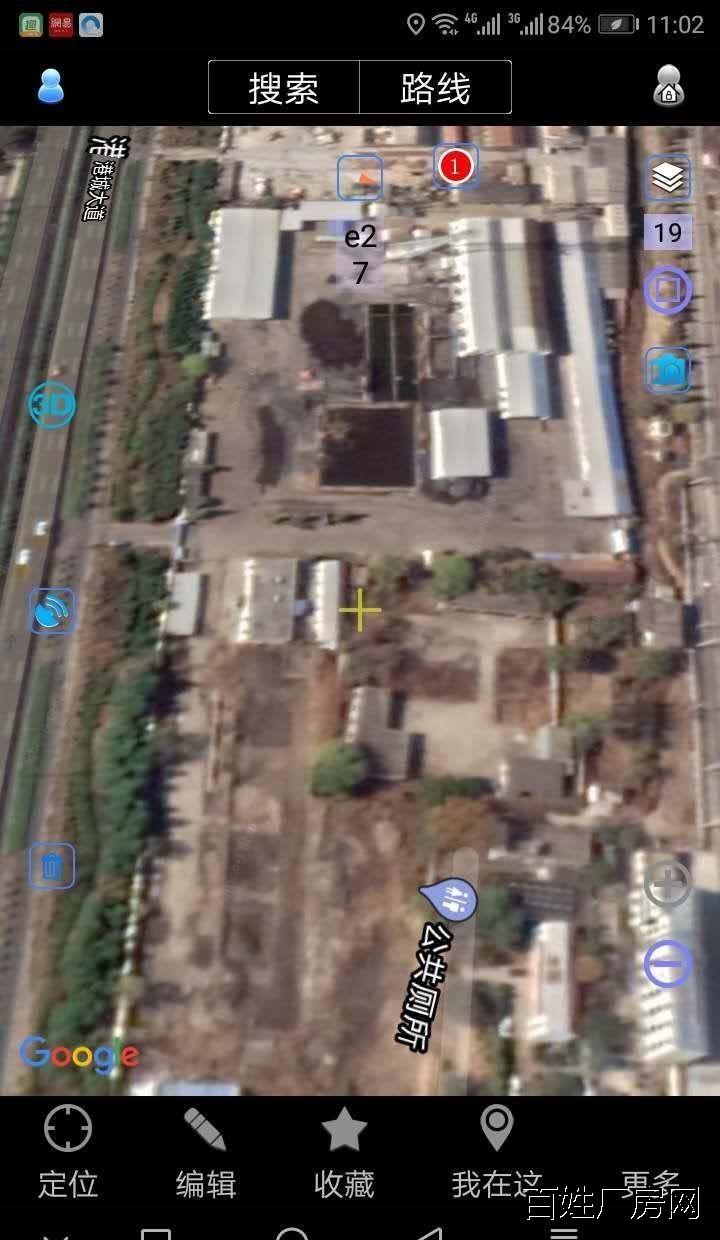Tap the signal tracking icon
This screenshot has width=720, height=1240.
point(52,611)
